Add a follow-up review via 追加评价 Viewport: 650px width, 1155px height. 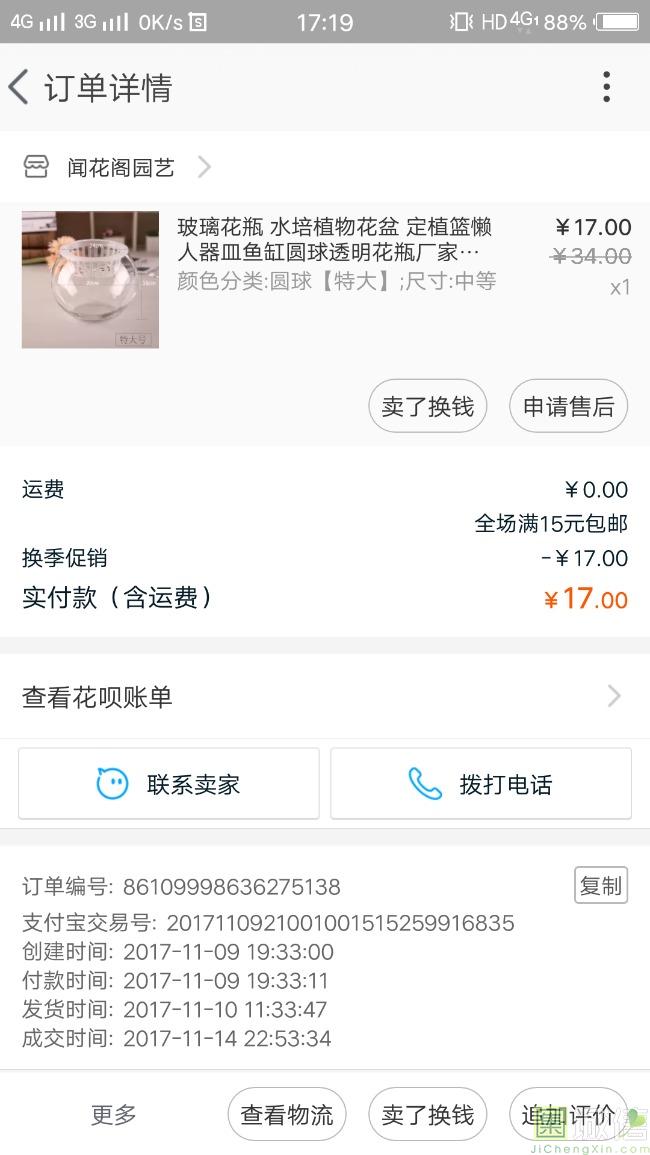[567, 1114]
